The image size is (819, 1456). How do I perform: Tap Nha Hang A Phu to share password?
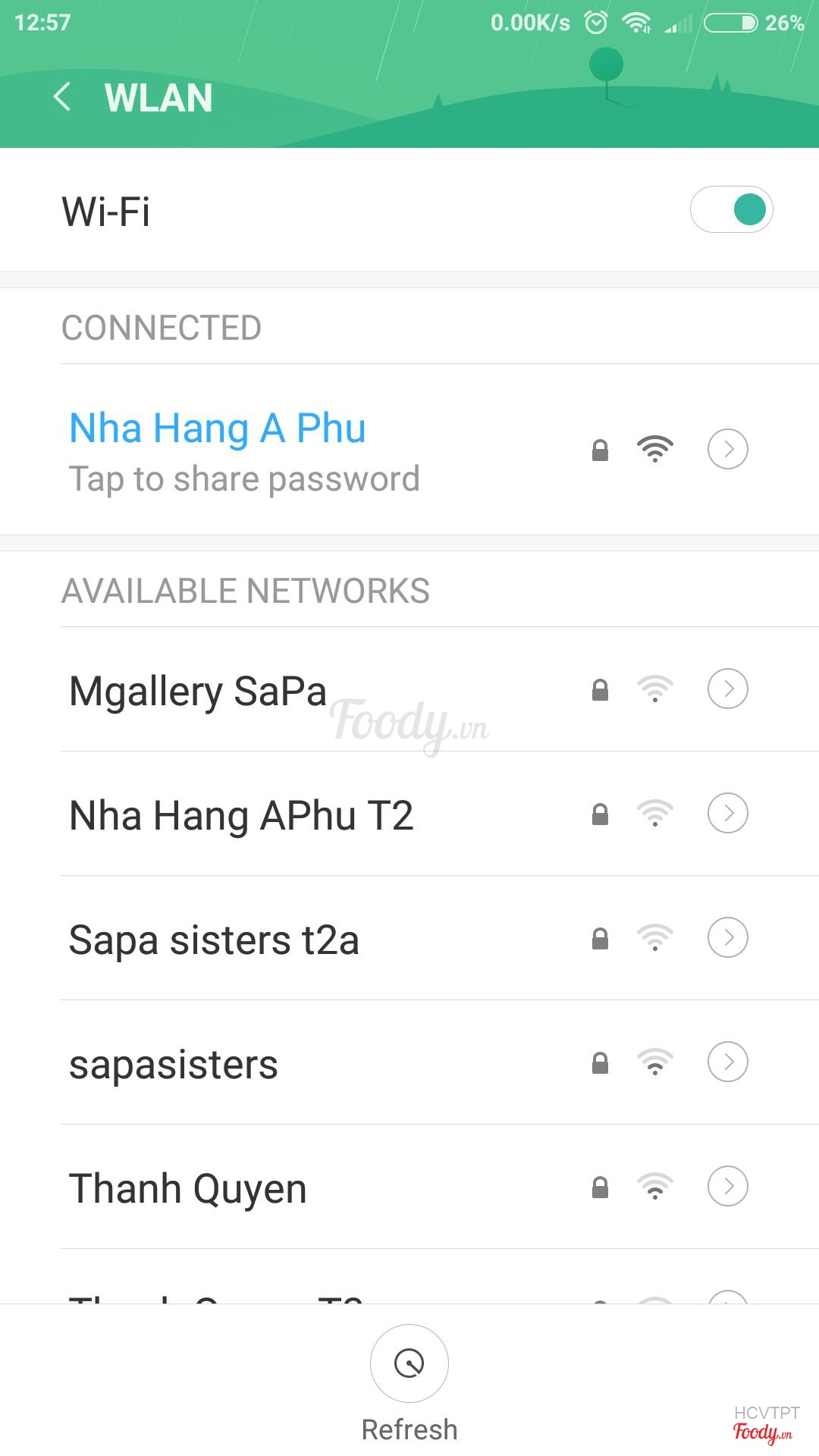(x=243, y=450)
